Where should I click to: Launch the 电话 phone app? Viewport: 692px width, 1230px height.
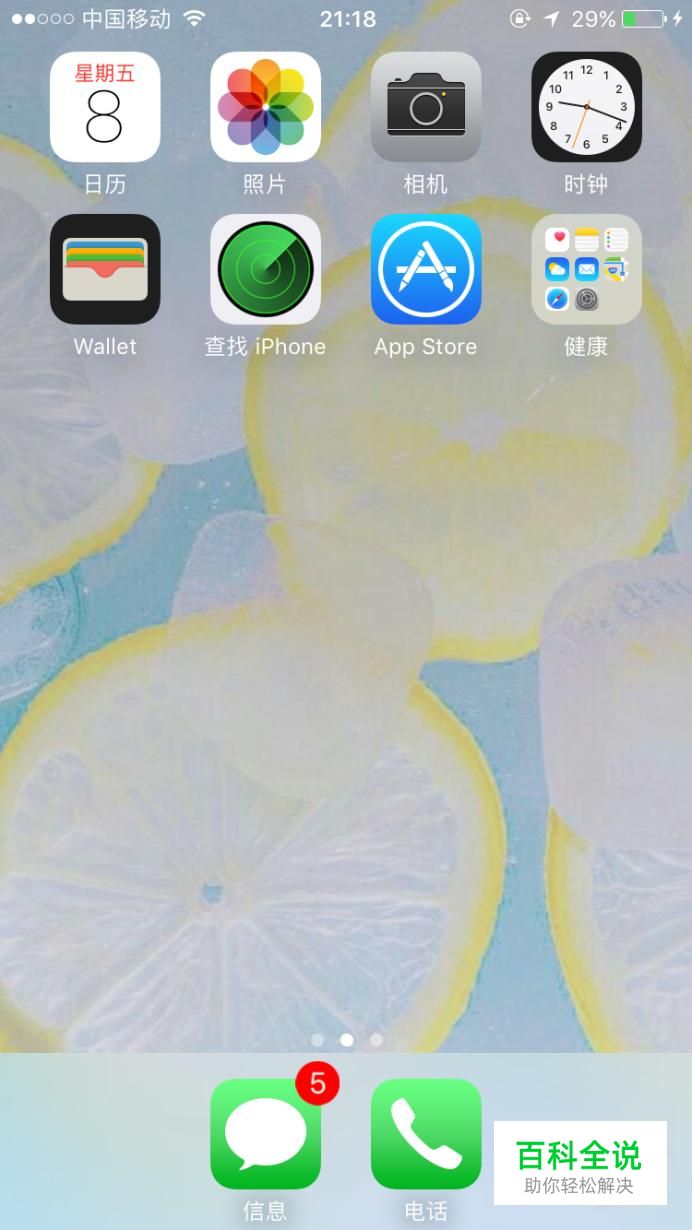(426, 1133)
